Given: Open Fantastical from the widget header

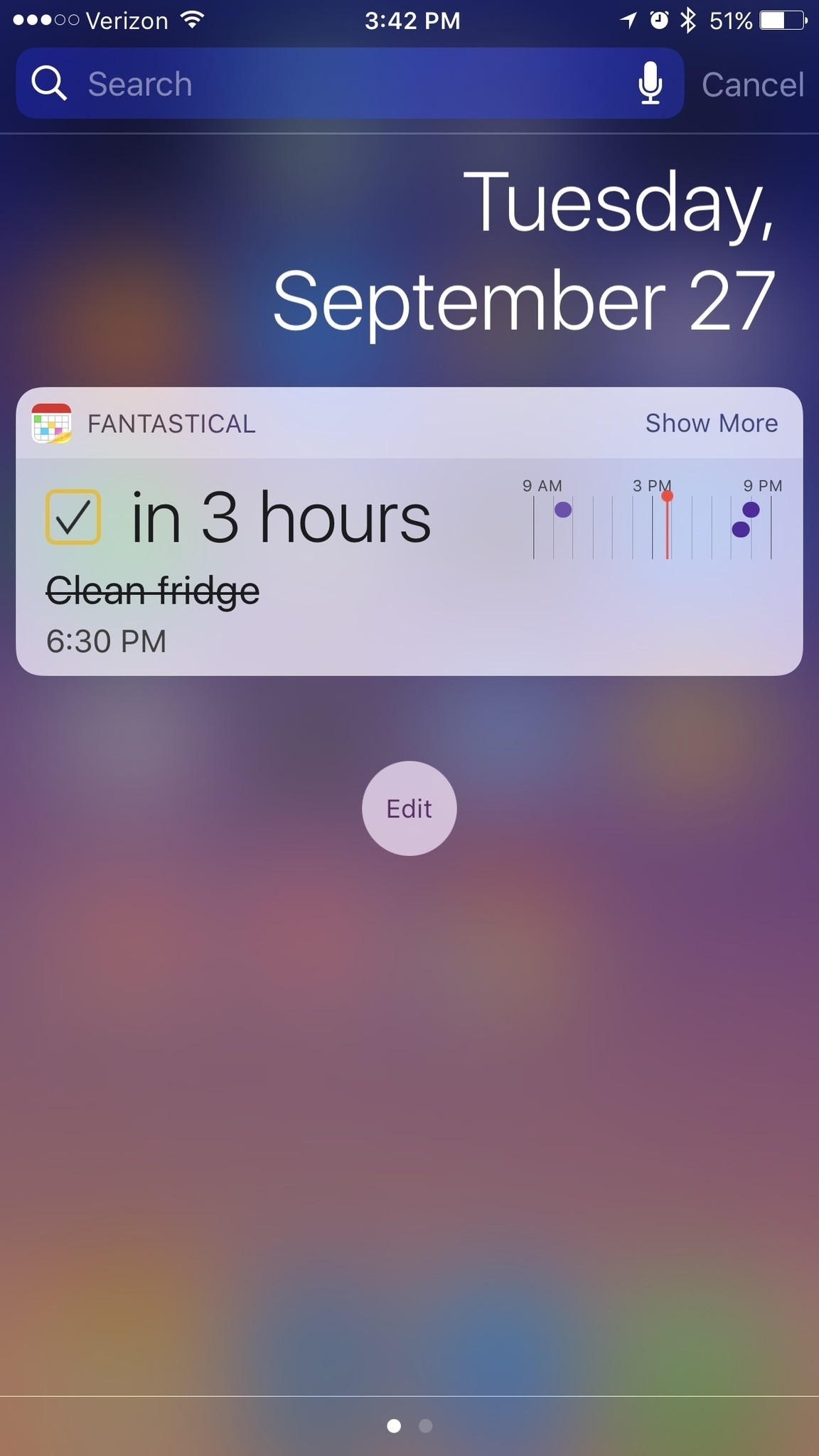Looking at the screenshot, I should (x=171, y=424).
